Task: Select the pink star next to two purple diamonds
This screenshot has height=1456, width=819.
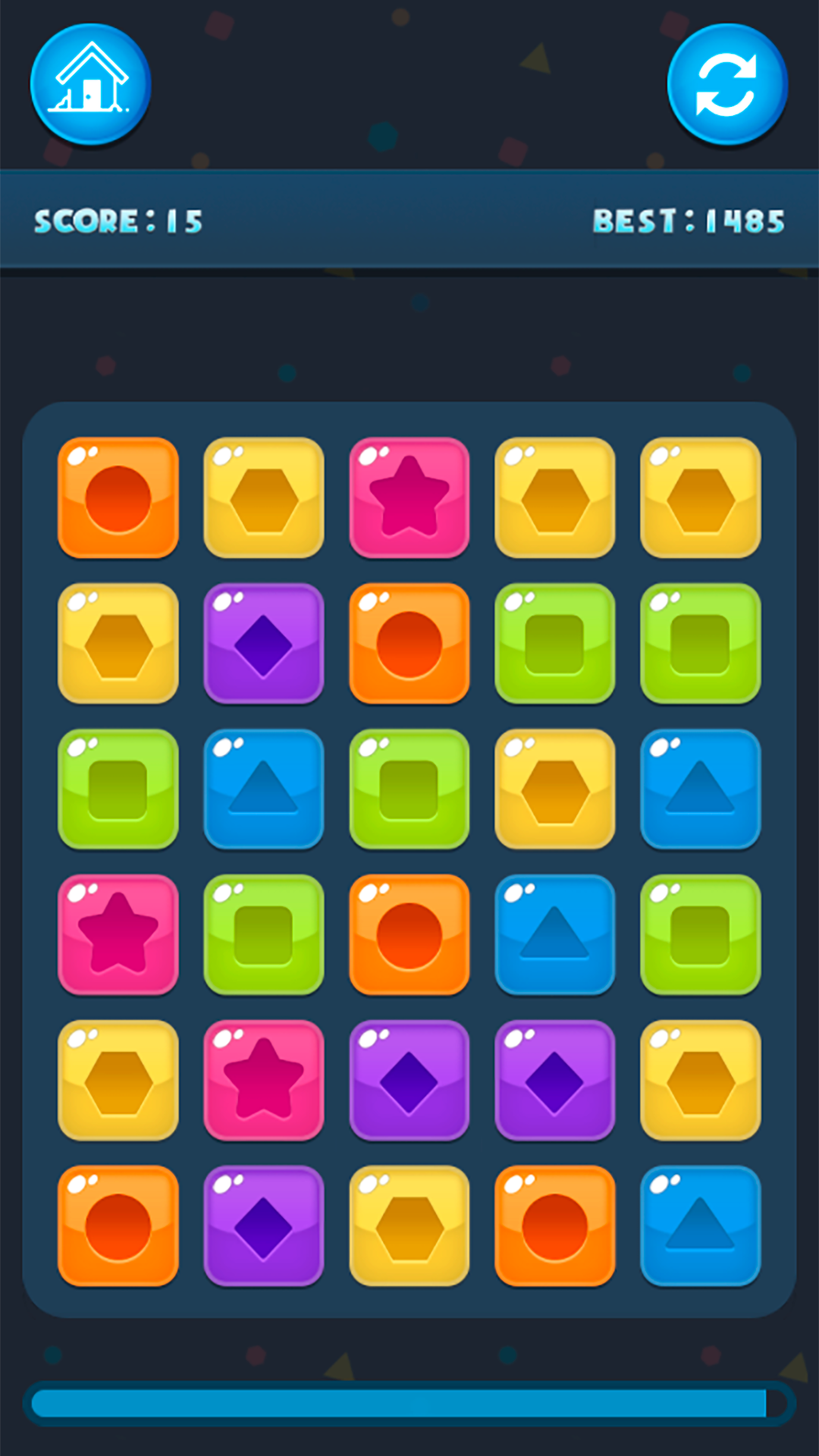Action: (x=264, y=1080)
